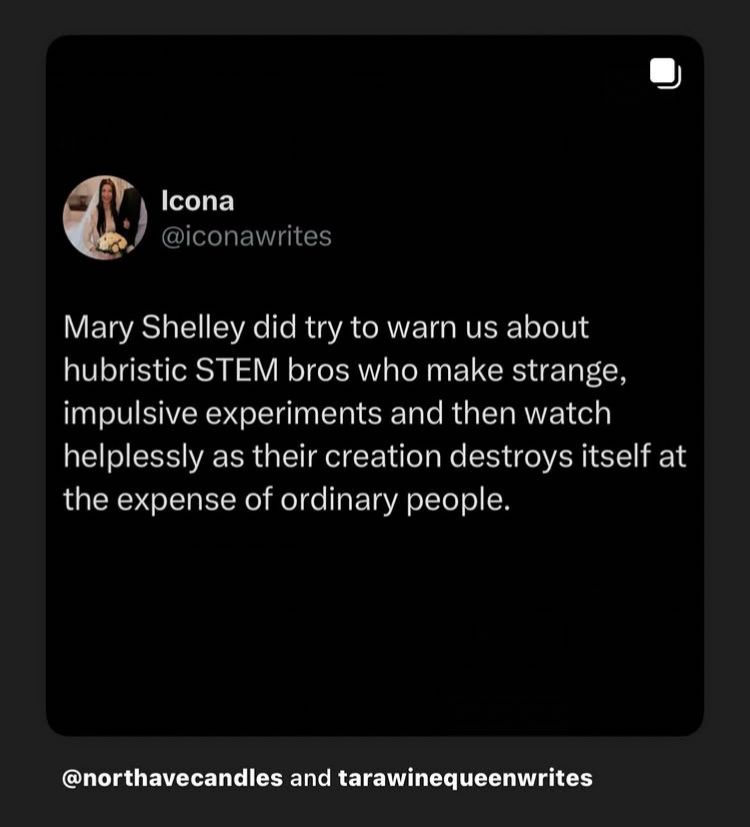Viewport: 750px width, 827px height.
Task: Open the @iconawrites handle
Action: coord(247,236)
